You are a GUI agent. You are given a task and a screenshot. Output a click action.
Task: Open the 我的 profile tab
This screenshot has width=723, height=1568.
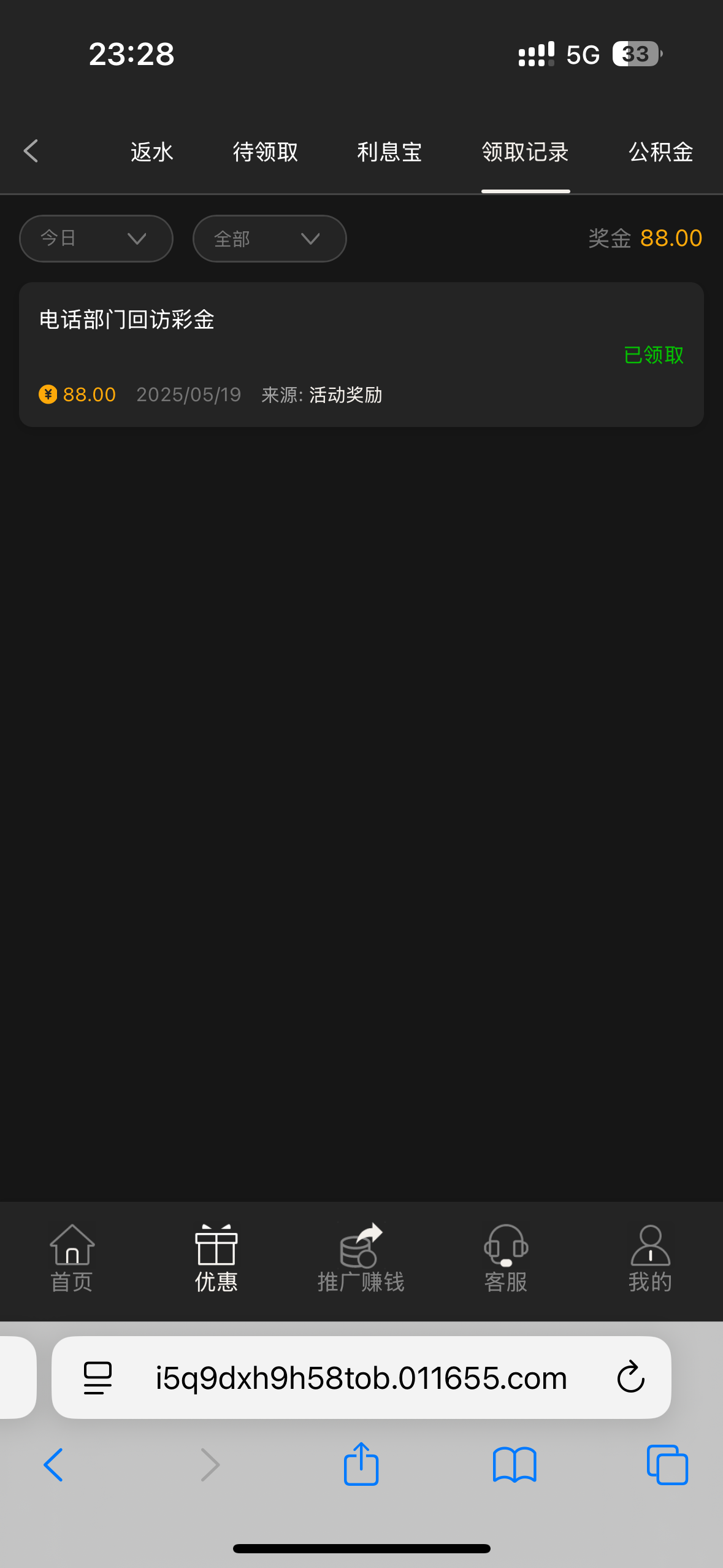650,1259
